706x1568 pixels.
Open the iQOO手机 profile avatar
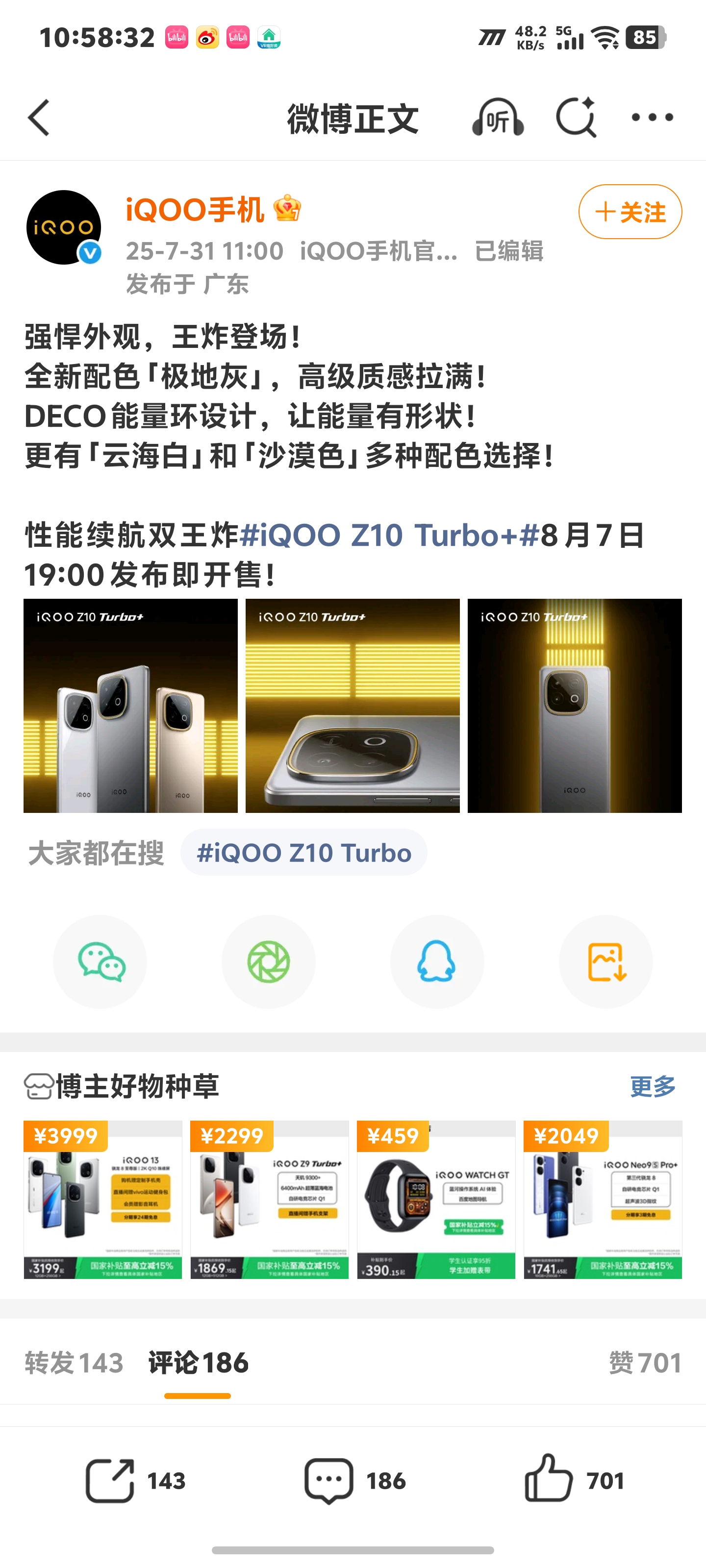[64, 227]
